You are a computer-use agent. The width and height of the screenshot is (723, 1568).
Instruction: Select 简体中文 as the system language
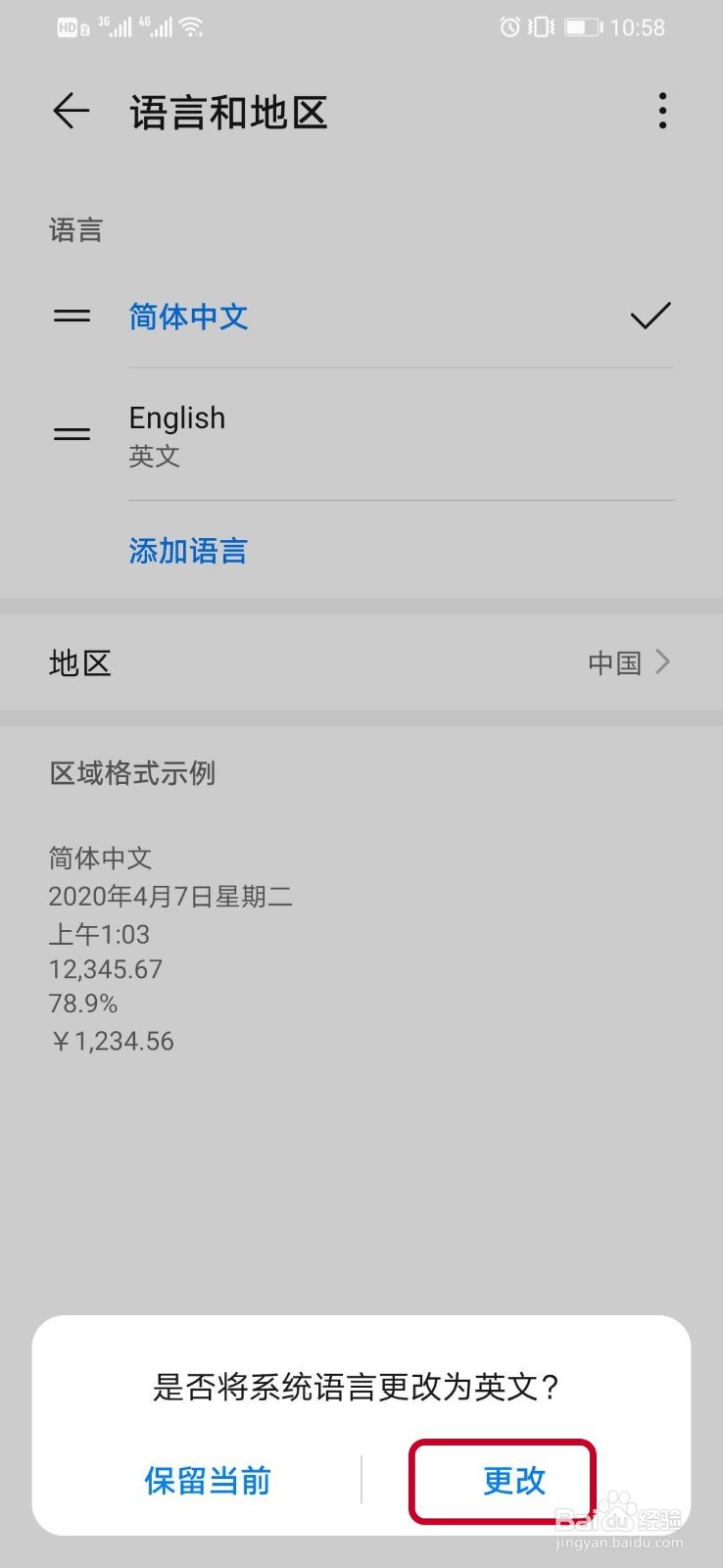pyautogui.click(x=188, y=317)
